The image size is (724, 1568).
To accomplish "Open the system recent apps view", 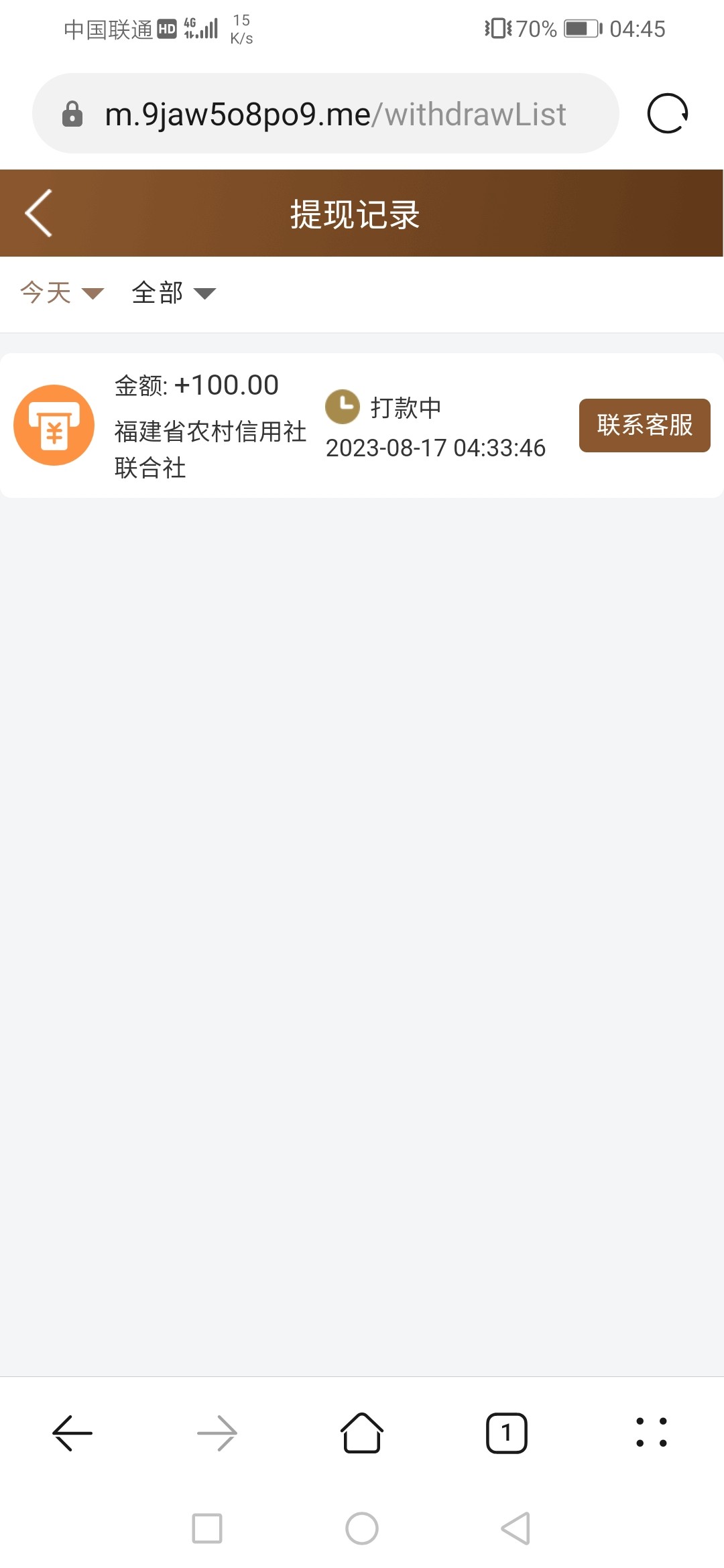I will point(207,1528).
